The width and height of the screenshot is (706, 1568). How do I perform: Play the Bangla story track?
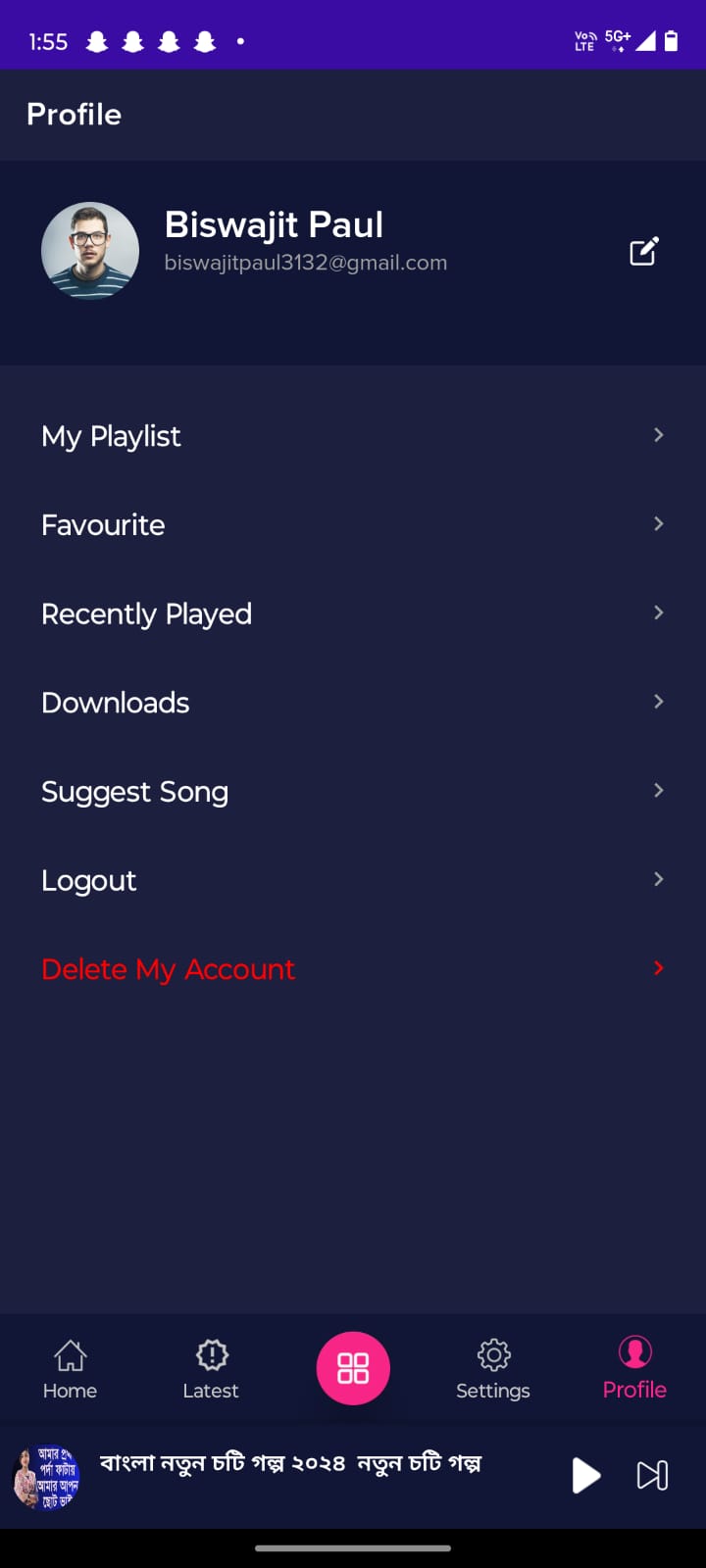(585, 1475)
